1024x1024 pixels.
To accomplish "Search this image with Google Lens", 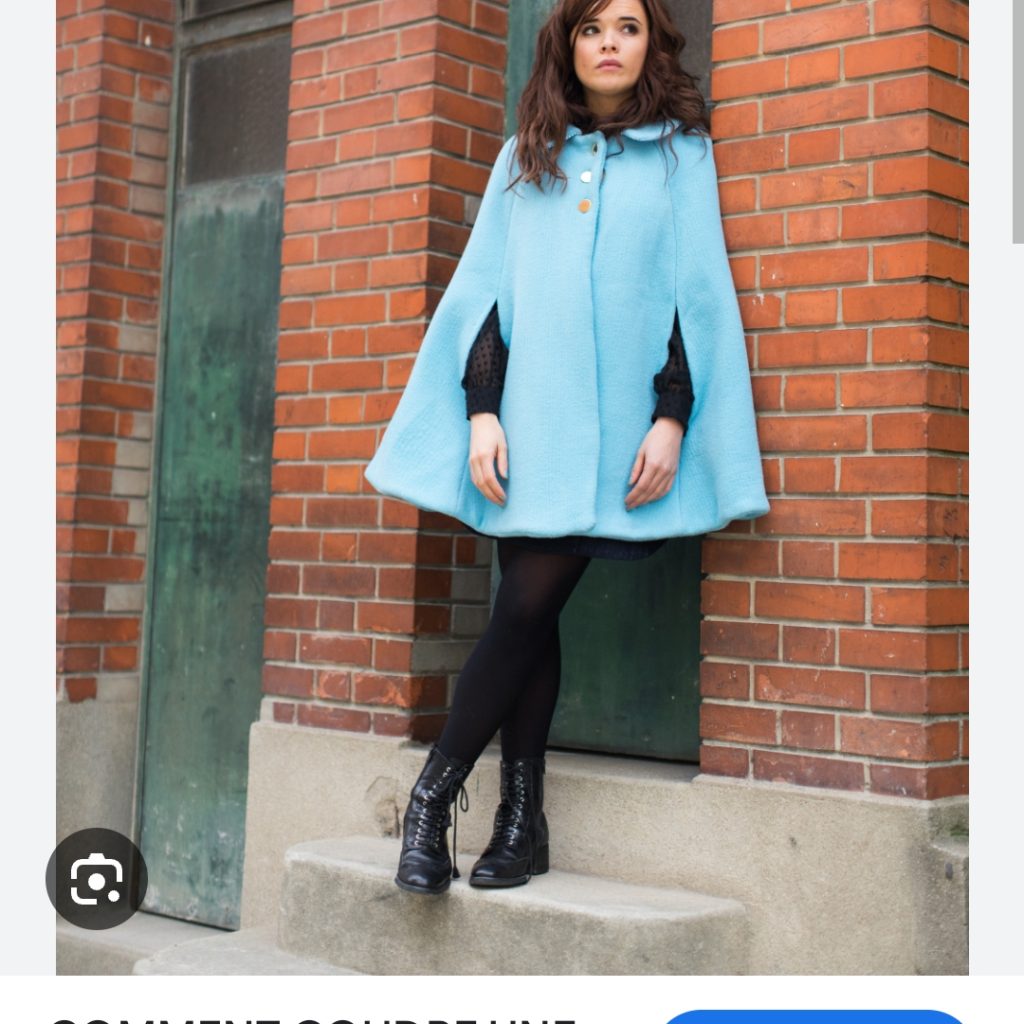I will (x=96, y=879).
